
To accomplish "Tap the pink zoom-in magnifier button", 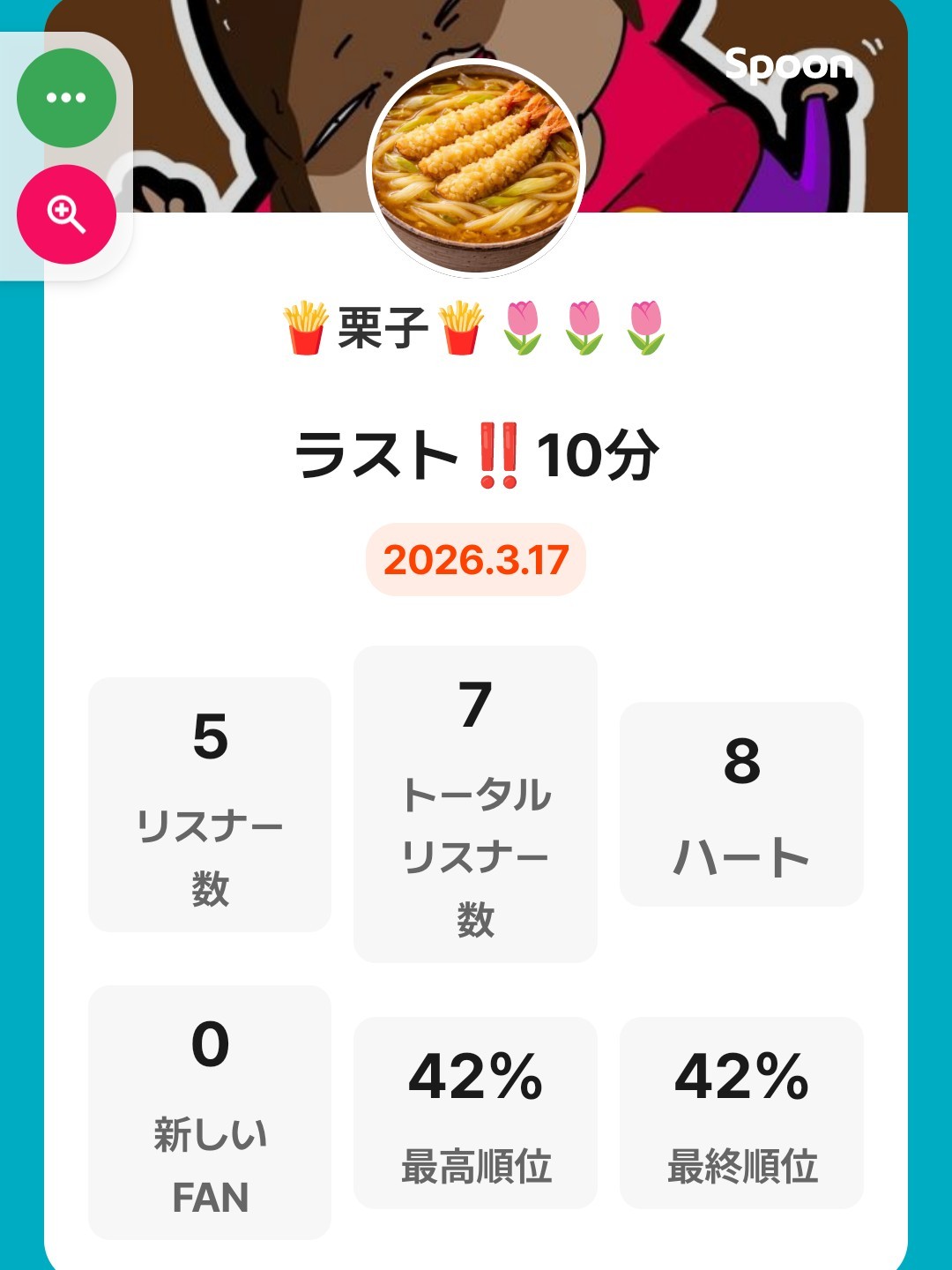I will [x=66, y=214].
